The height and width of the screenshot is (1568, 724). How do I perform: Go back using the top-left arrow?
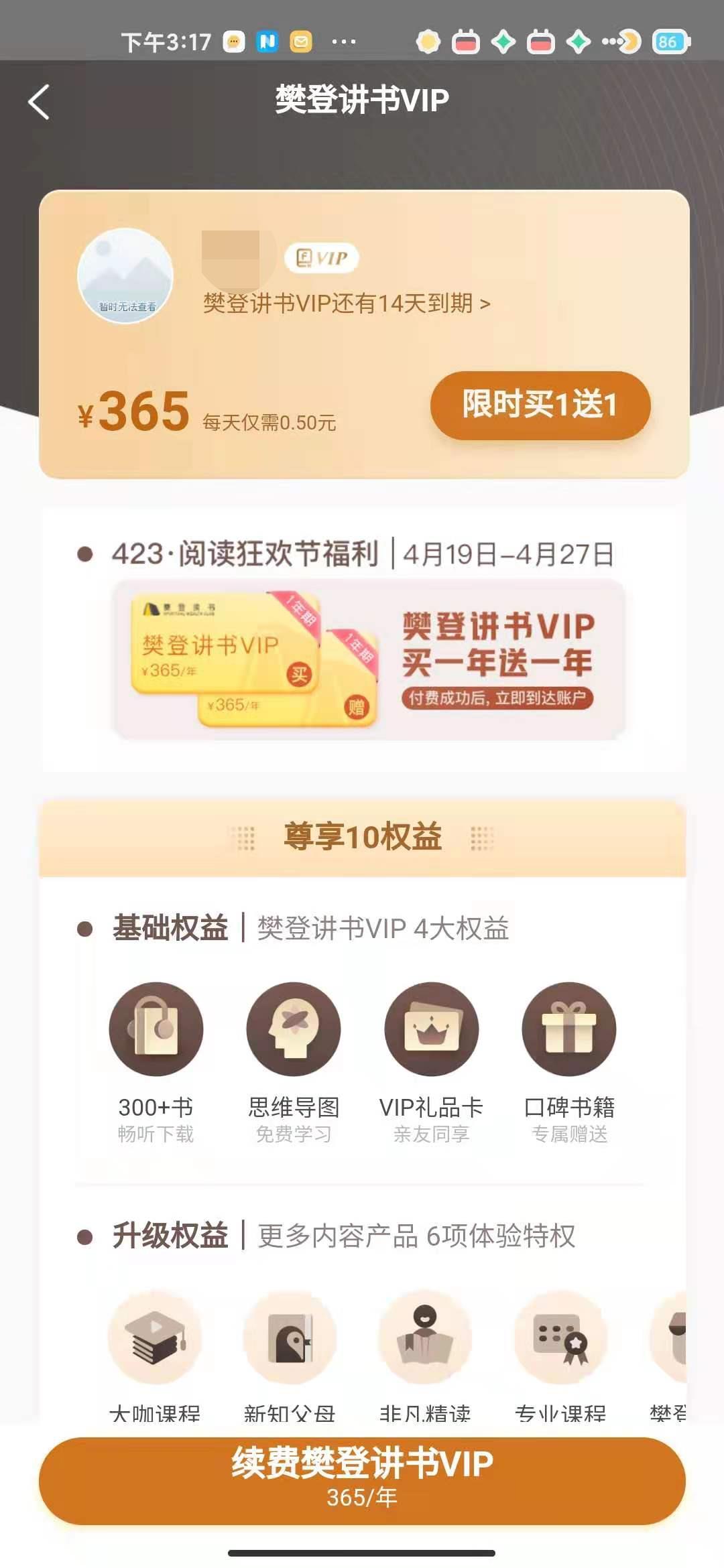coord(39,102)
